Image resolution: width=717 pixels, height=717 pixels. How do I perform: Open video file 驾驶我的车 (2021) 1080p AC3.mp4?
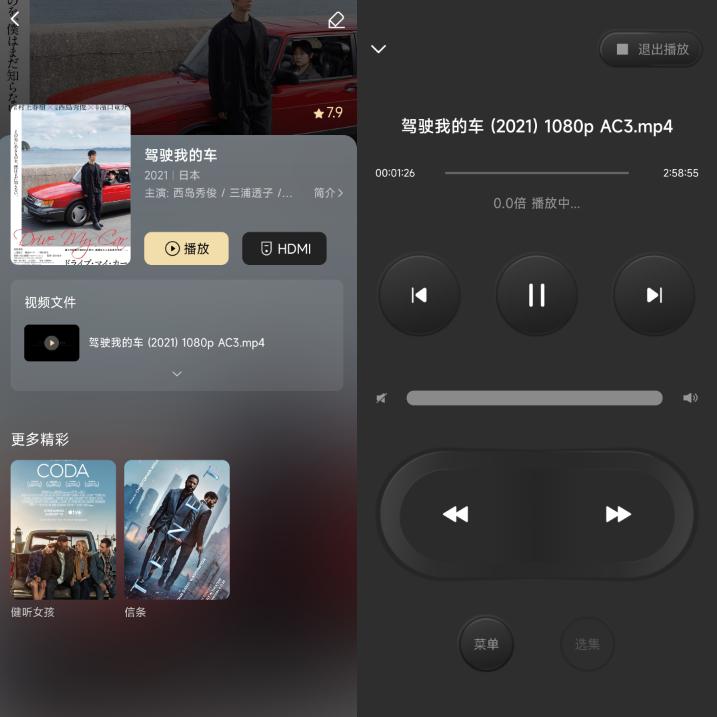pyautogui.click(x=176, y=342)
